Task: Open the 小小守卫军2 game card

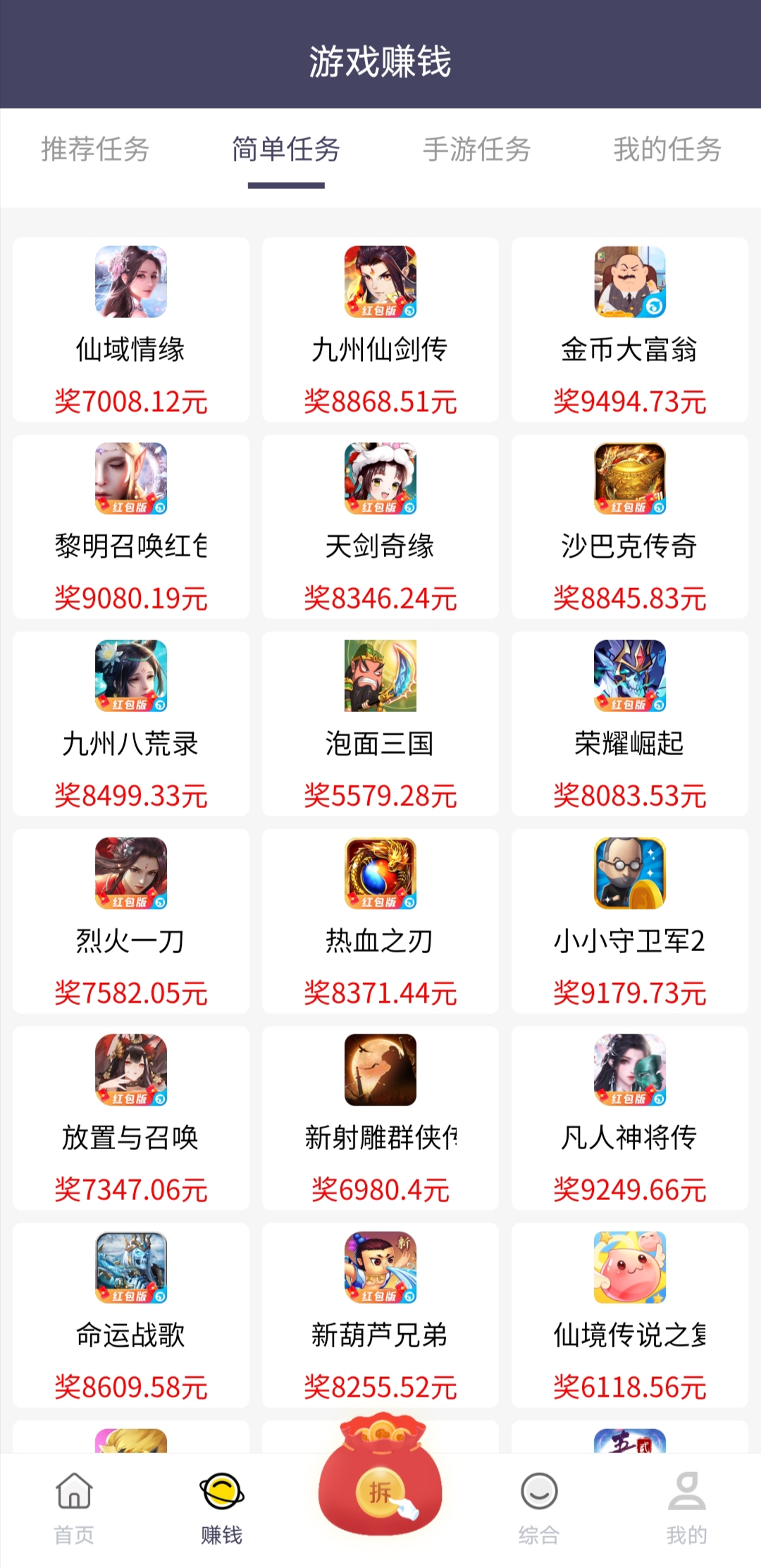Action: (x=630, y=921)
